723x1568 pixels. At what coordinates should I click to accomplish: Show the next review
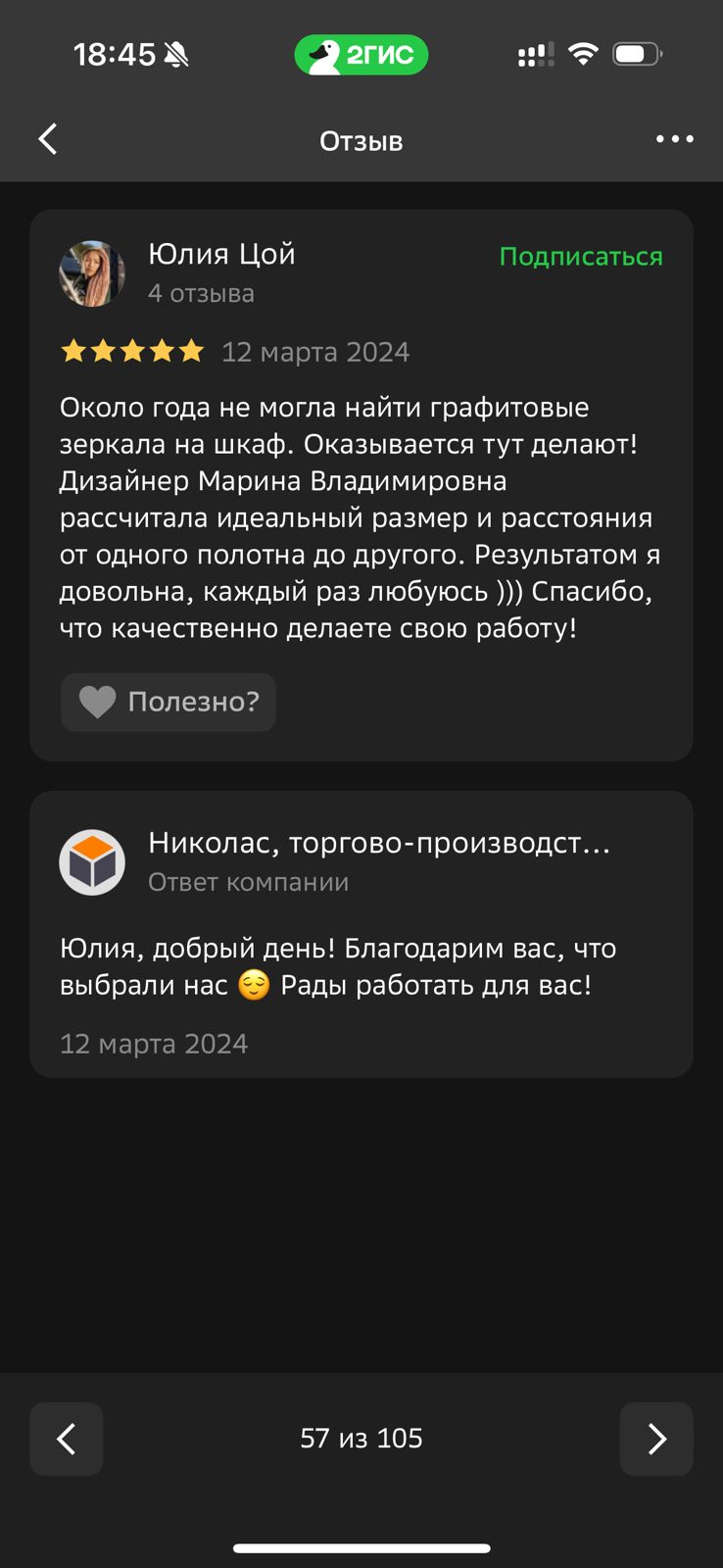coord(656,1439)
